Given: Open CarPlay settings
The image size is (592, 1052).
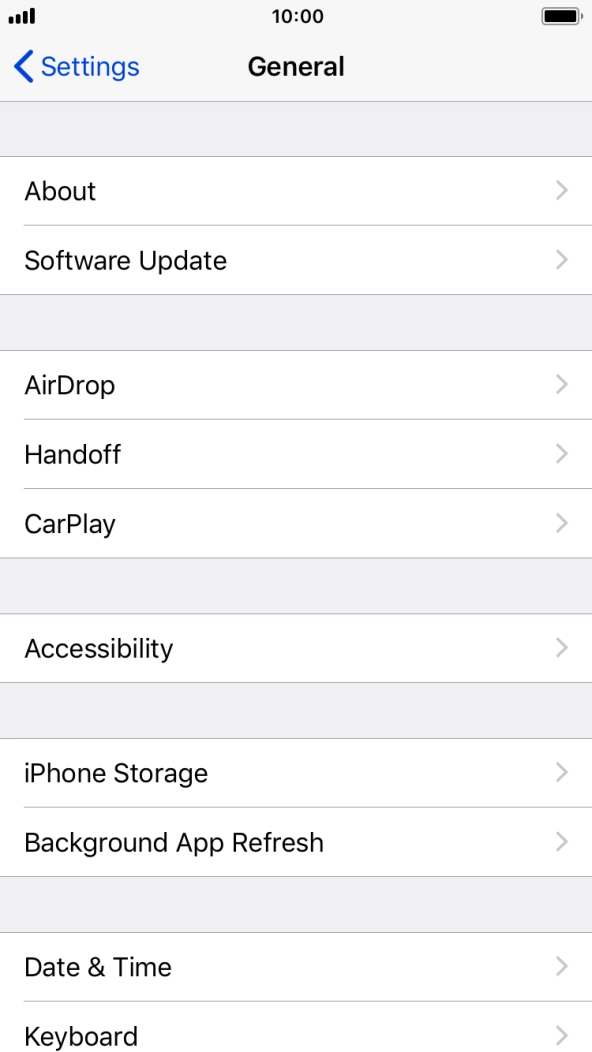Looking at the screenshot, I should (296, 523).
